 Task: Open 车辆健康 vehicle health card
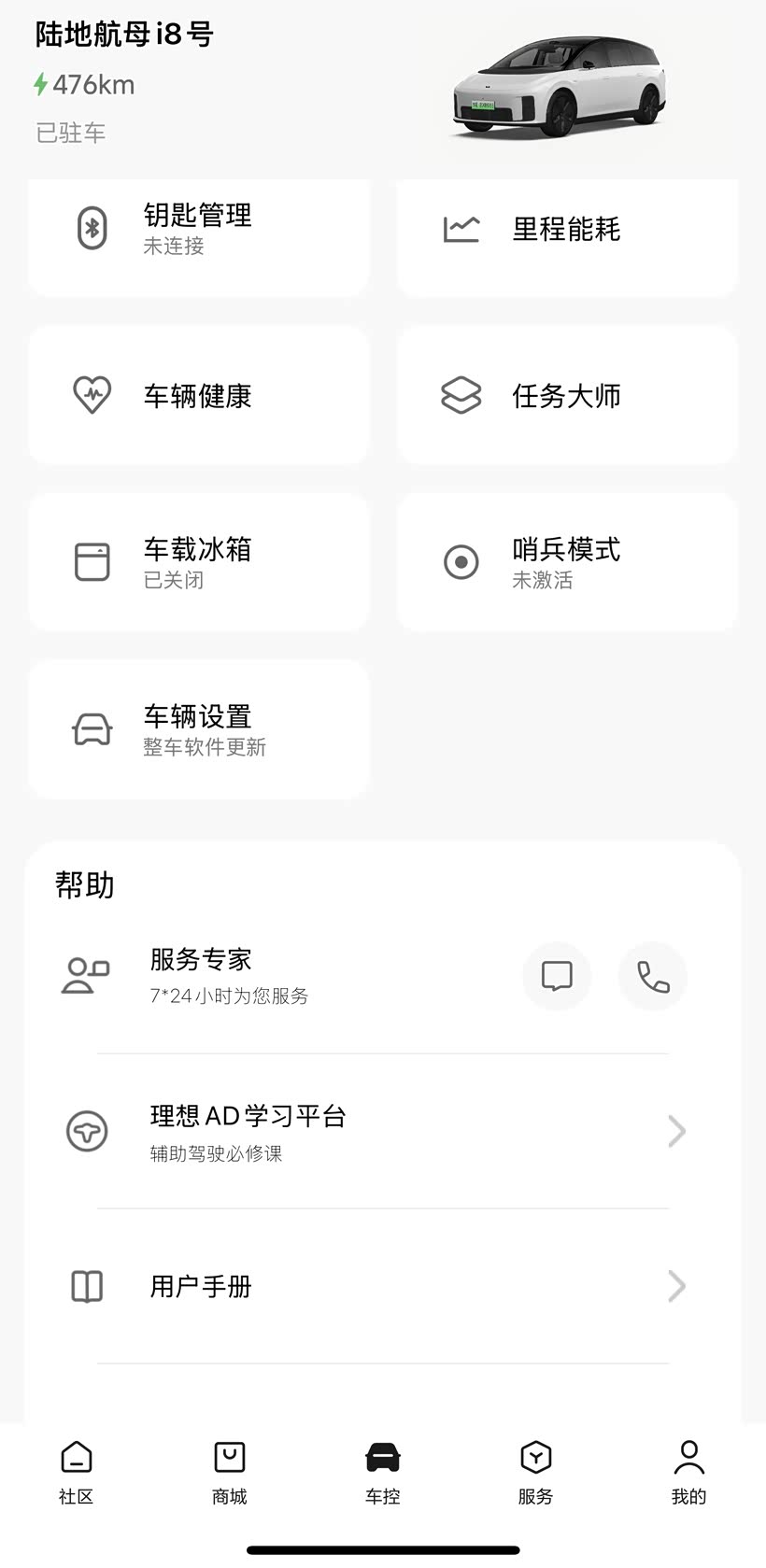[x=198, y=395]
